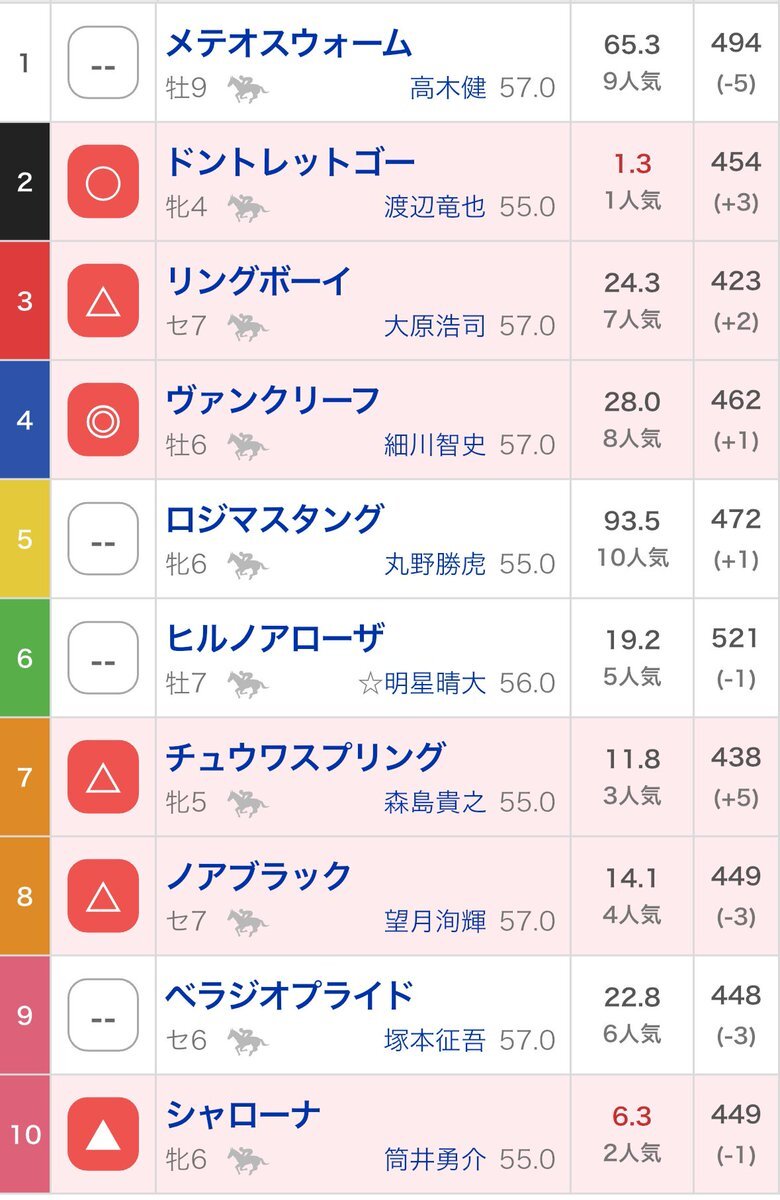
Task: Change the ◎ mark on ヴァンクリーフ
Action: pyautogui.click(x=103, y=420)
